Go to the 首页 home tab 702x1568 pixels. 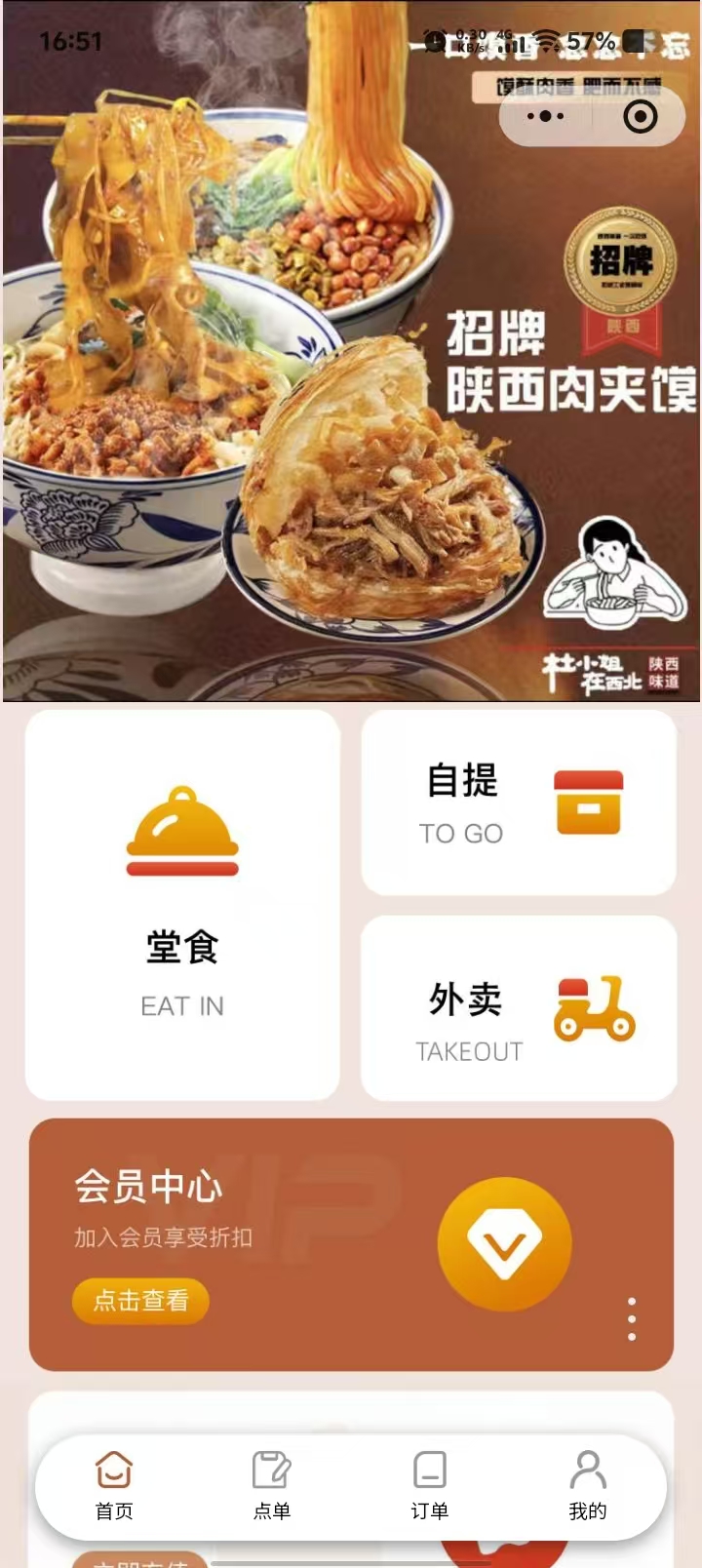coord(114,1486)
